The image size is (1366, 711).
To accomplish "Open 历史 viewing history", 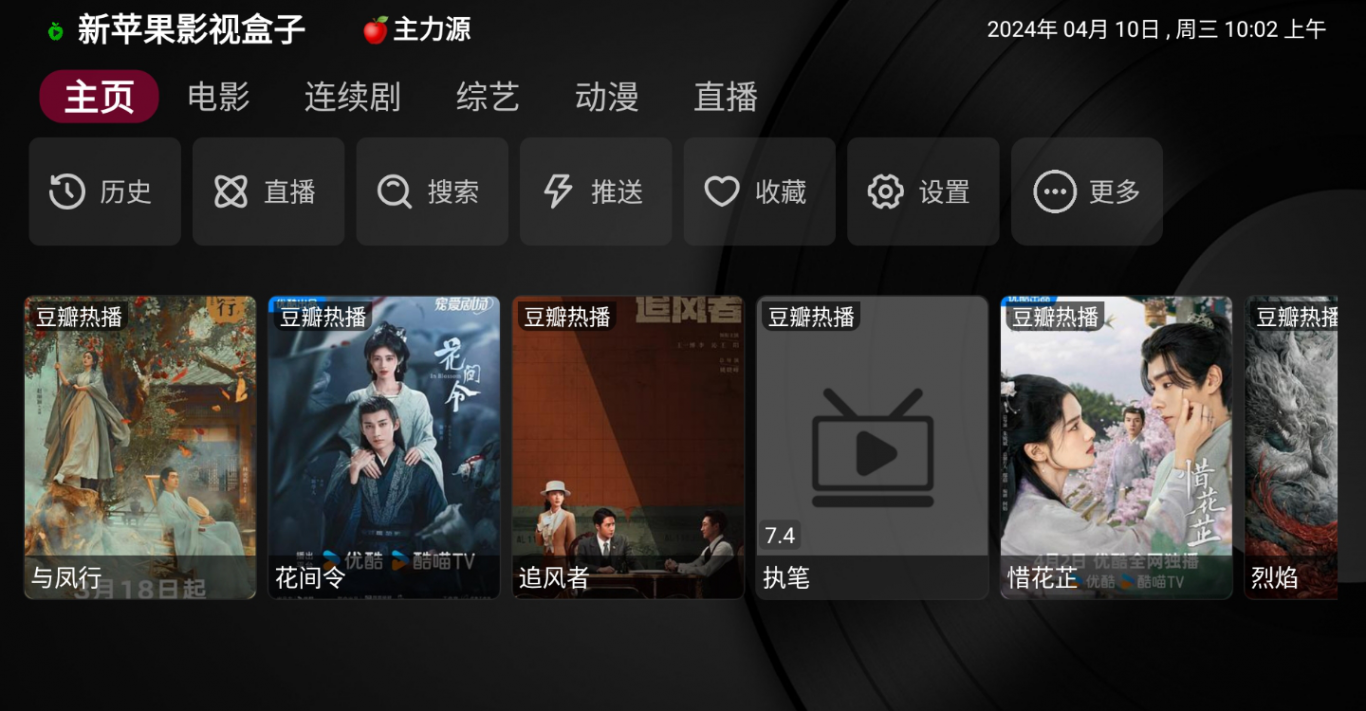I will pyautogui.click(x=104, y=191).
